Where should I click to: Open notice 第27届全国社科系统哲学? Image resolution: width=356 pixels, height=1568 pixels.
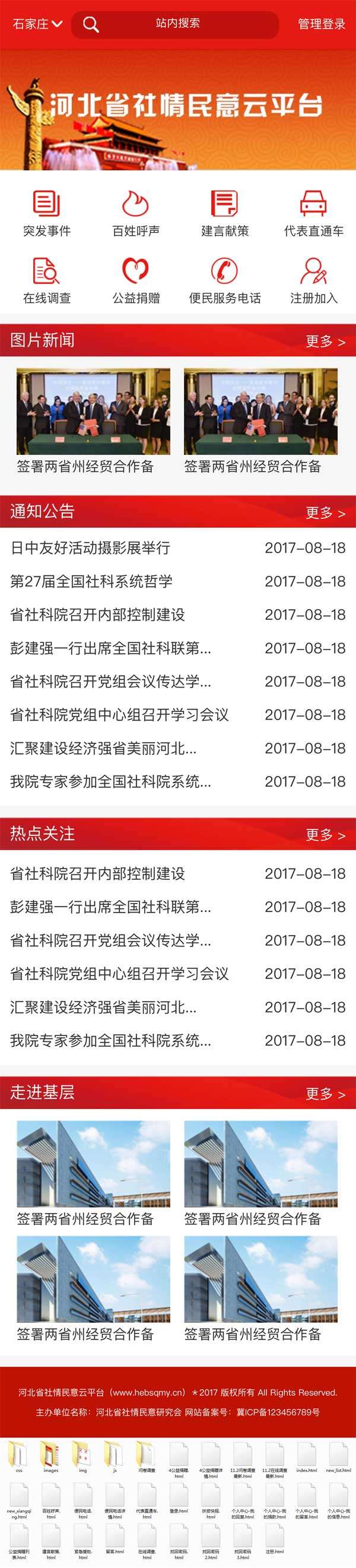pos(91,581)
